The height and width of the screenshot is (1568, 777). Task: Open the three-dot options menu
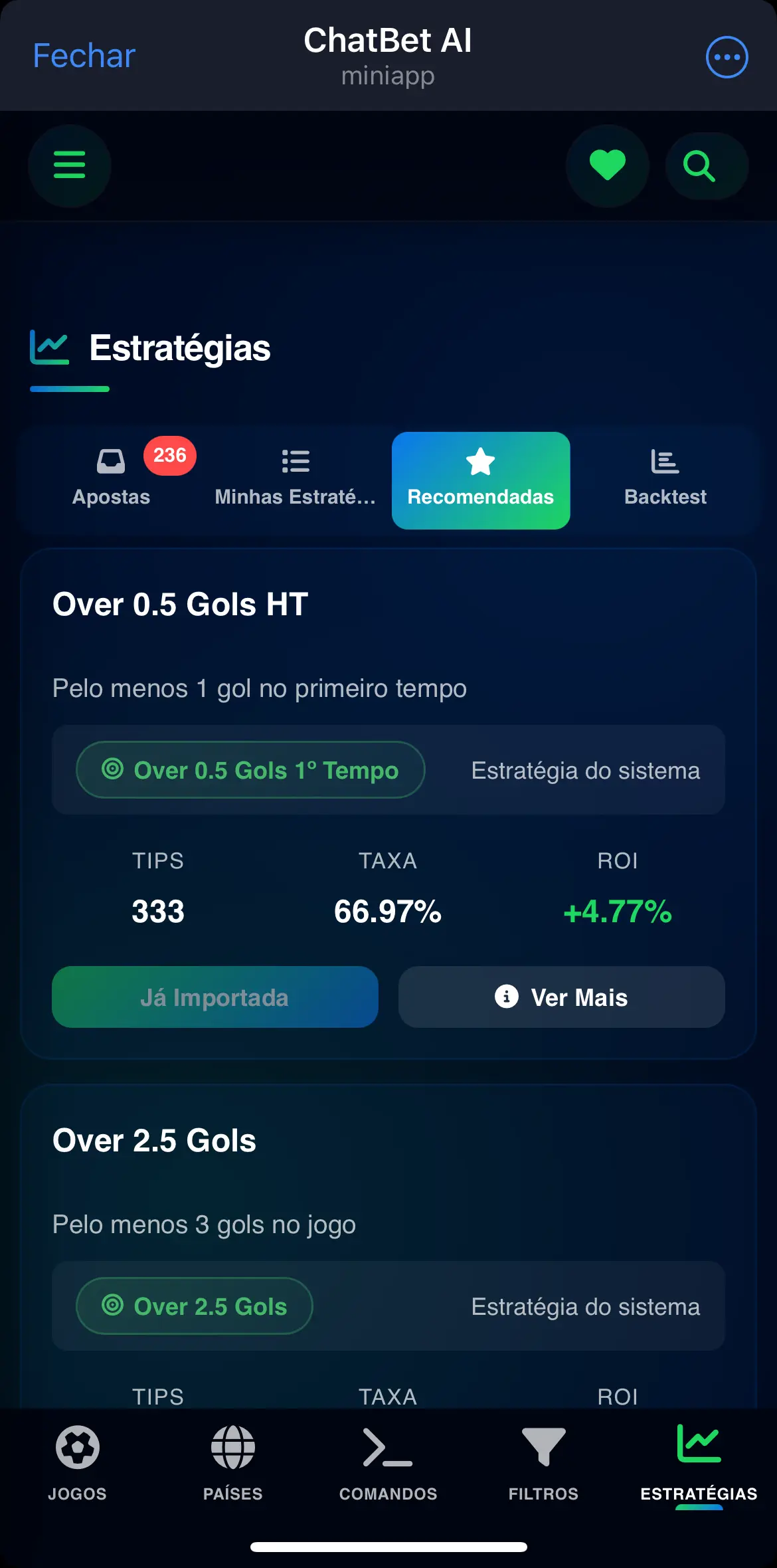tap(727, 57)
